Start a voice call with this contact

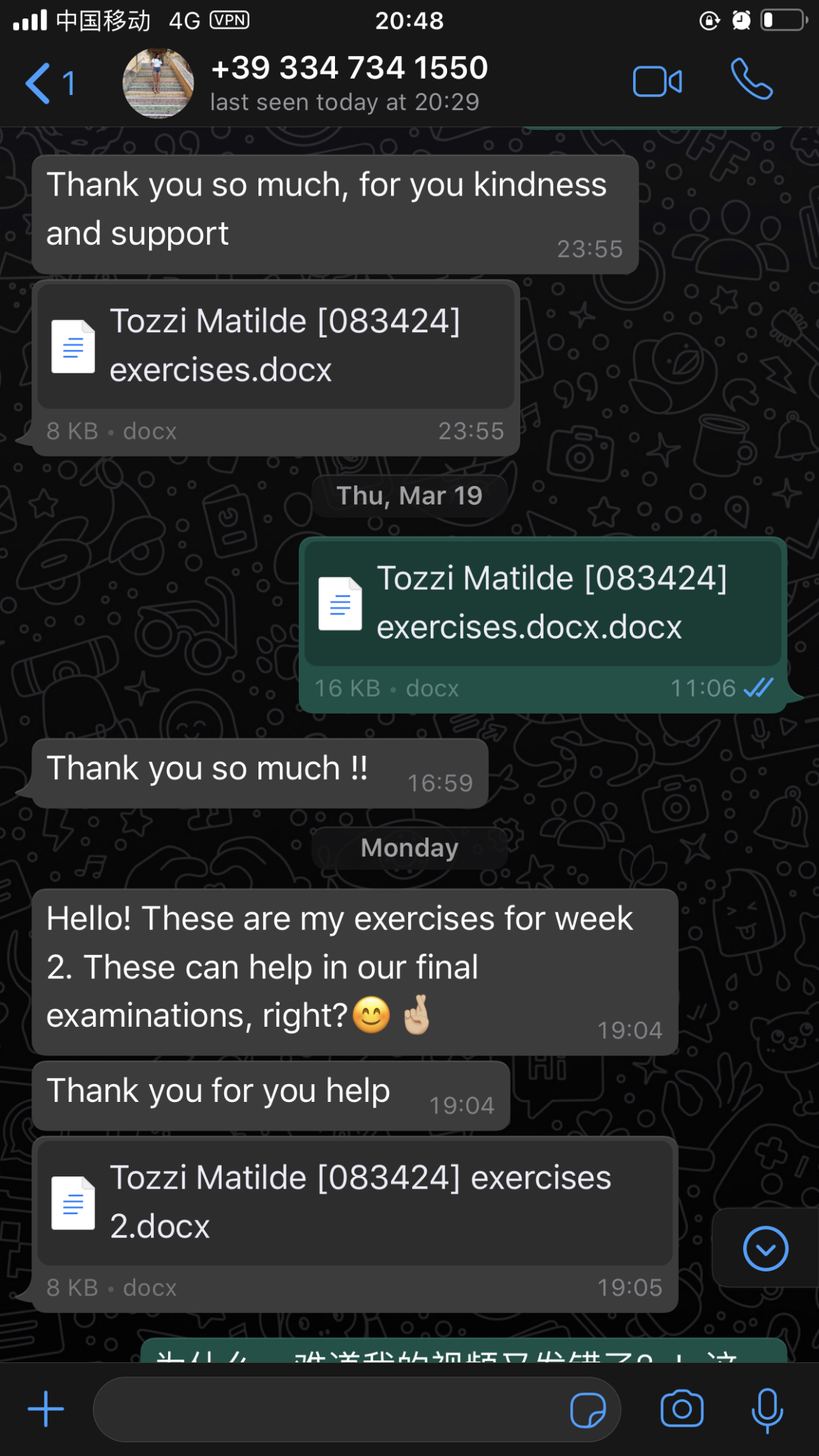coord(751,80)
